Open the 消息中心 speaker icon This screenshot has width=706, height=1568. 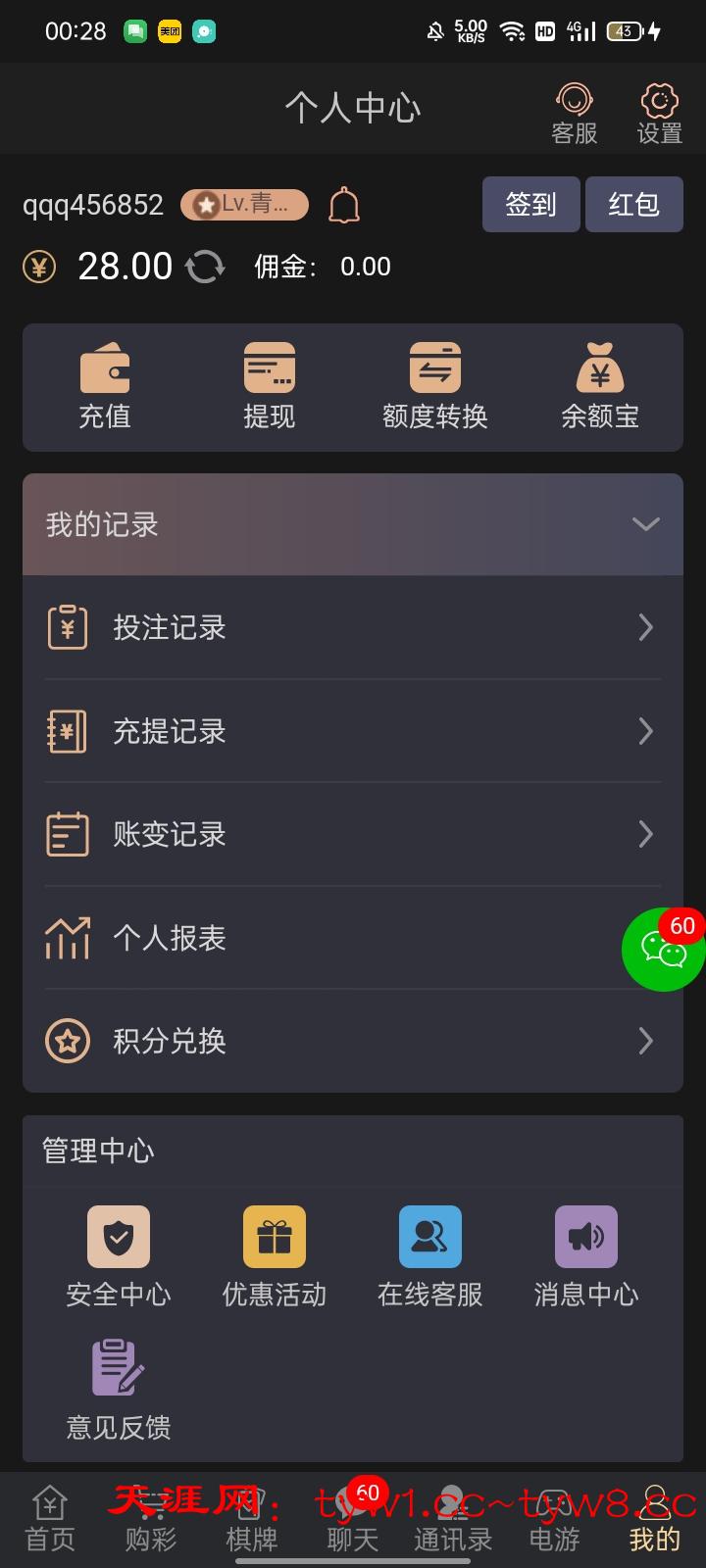click(585, 1237)
